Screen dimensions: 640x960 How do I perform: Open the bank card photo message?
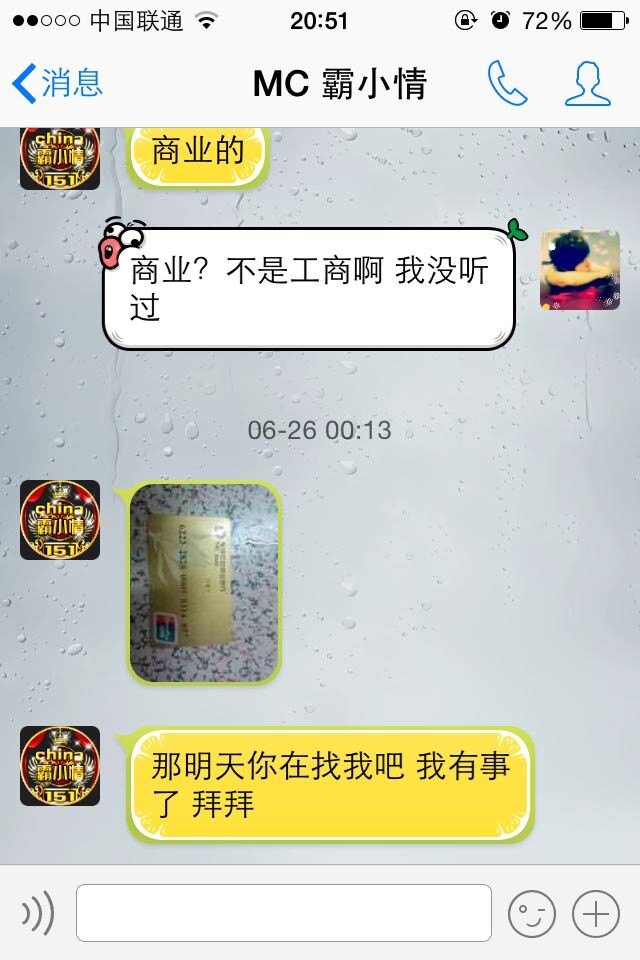204,582
